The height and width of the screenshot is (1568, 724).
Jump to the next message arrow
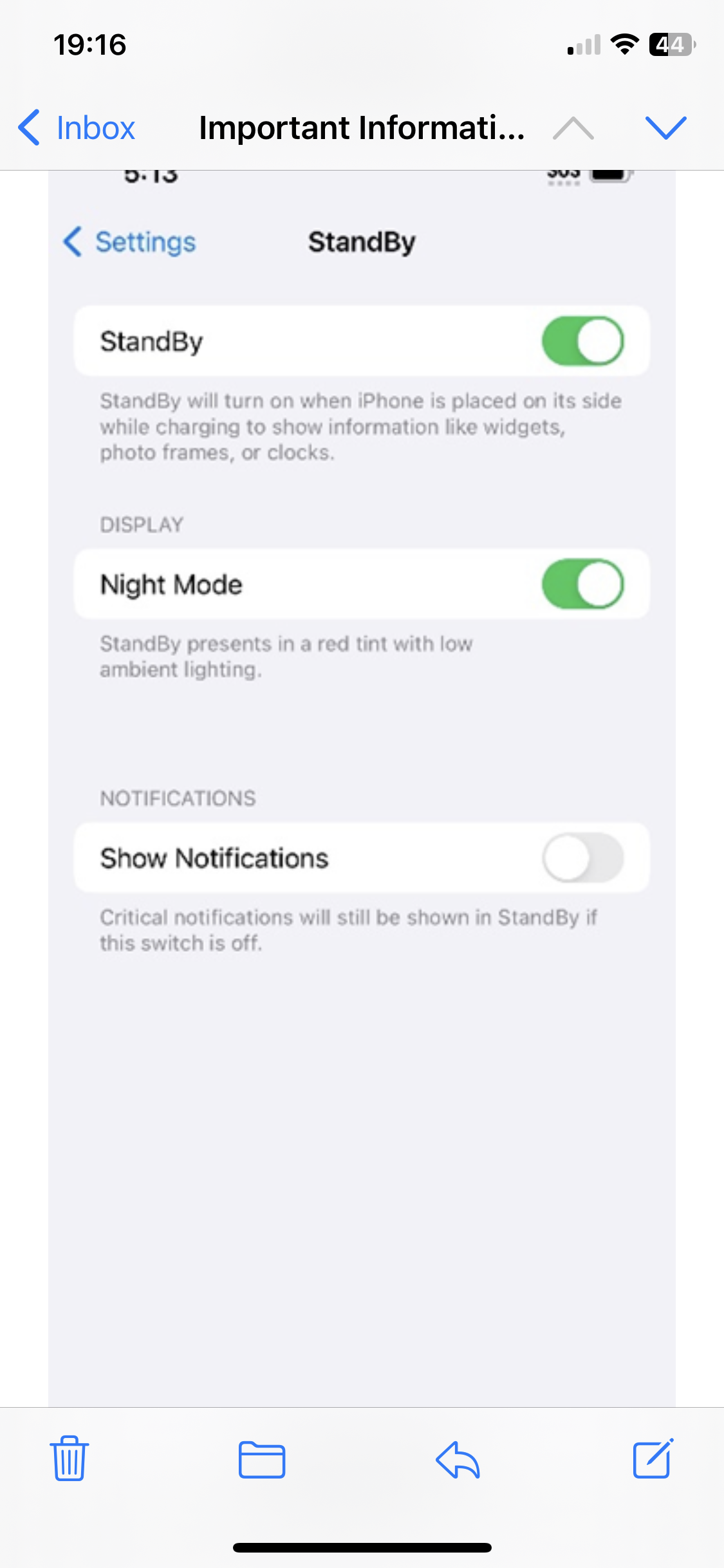(665, 127)
